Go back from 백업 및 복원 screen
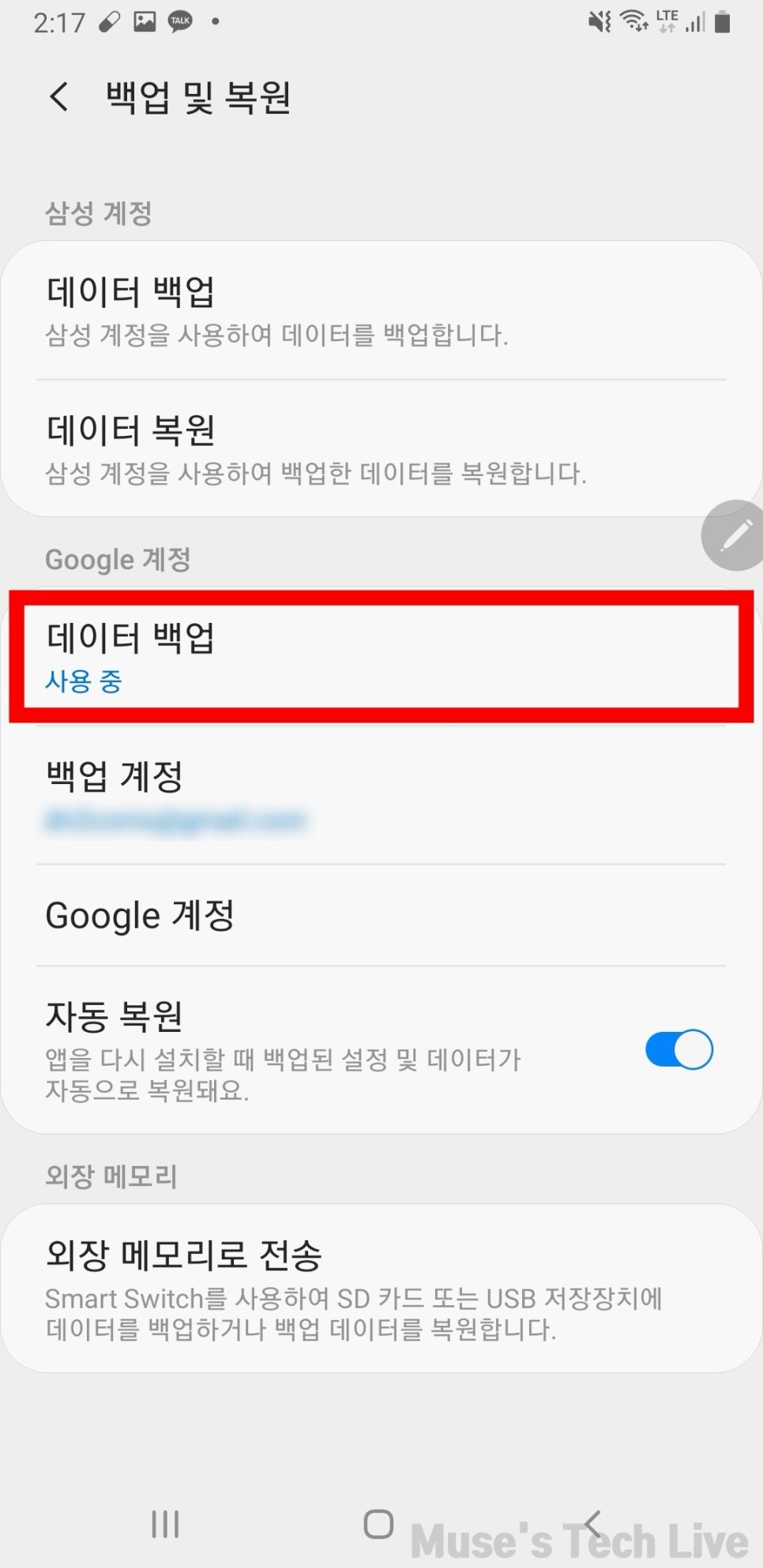This screenshot has height=1568, width=763. [x=59, y=97]
